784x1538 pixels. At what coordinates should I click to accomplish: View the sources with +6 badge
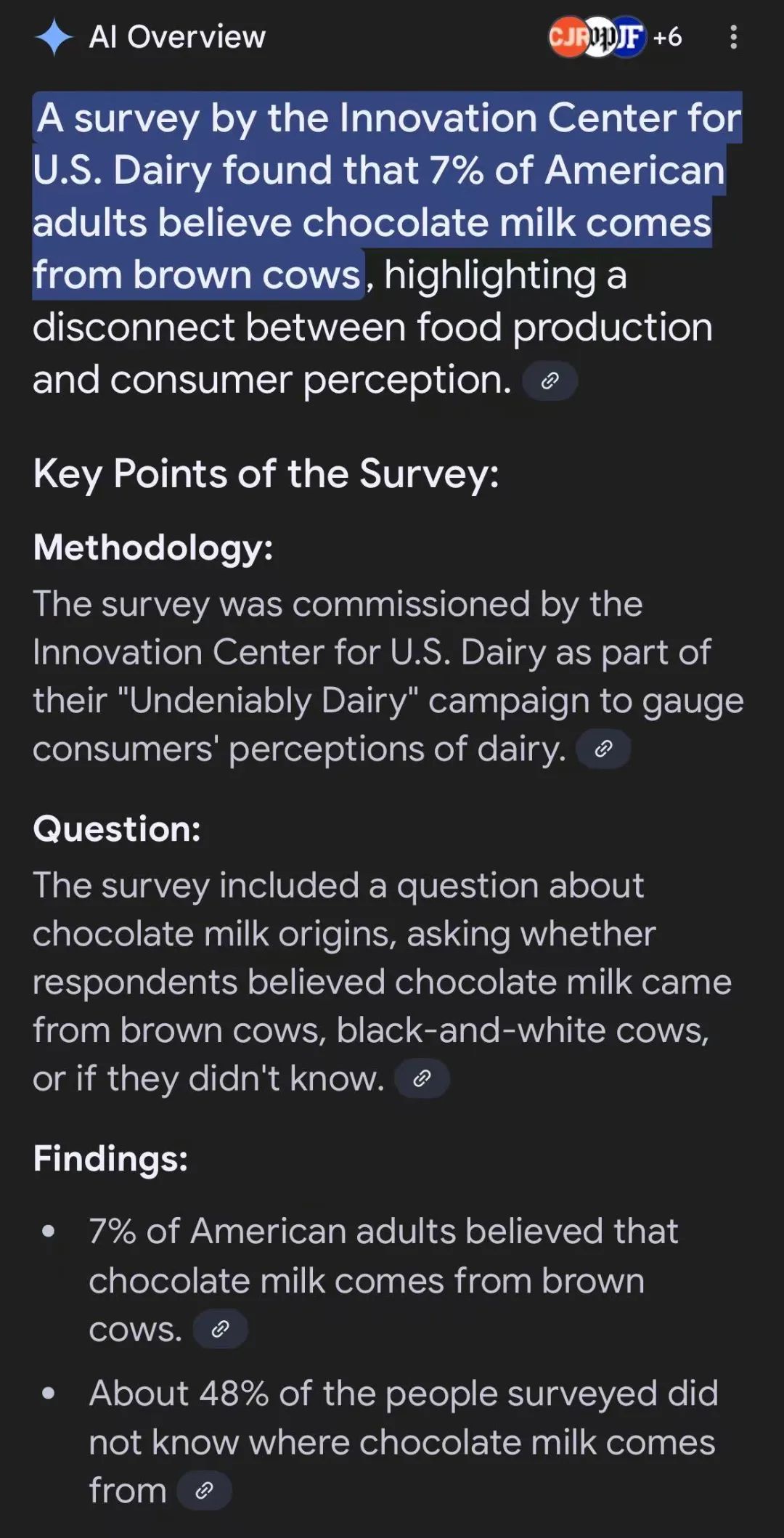616,37
